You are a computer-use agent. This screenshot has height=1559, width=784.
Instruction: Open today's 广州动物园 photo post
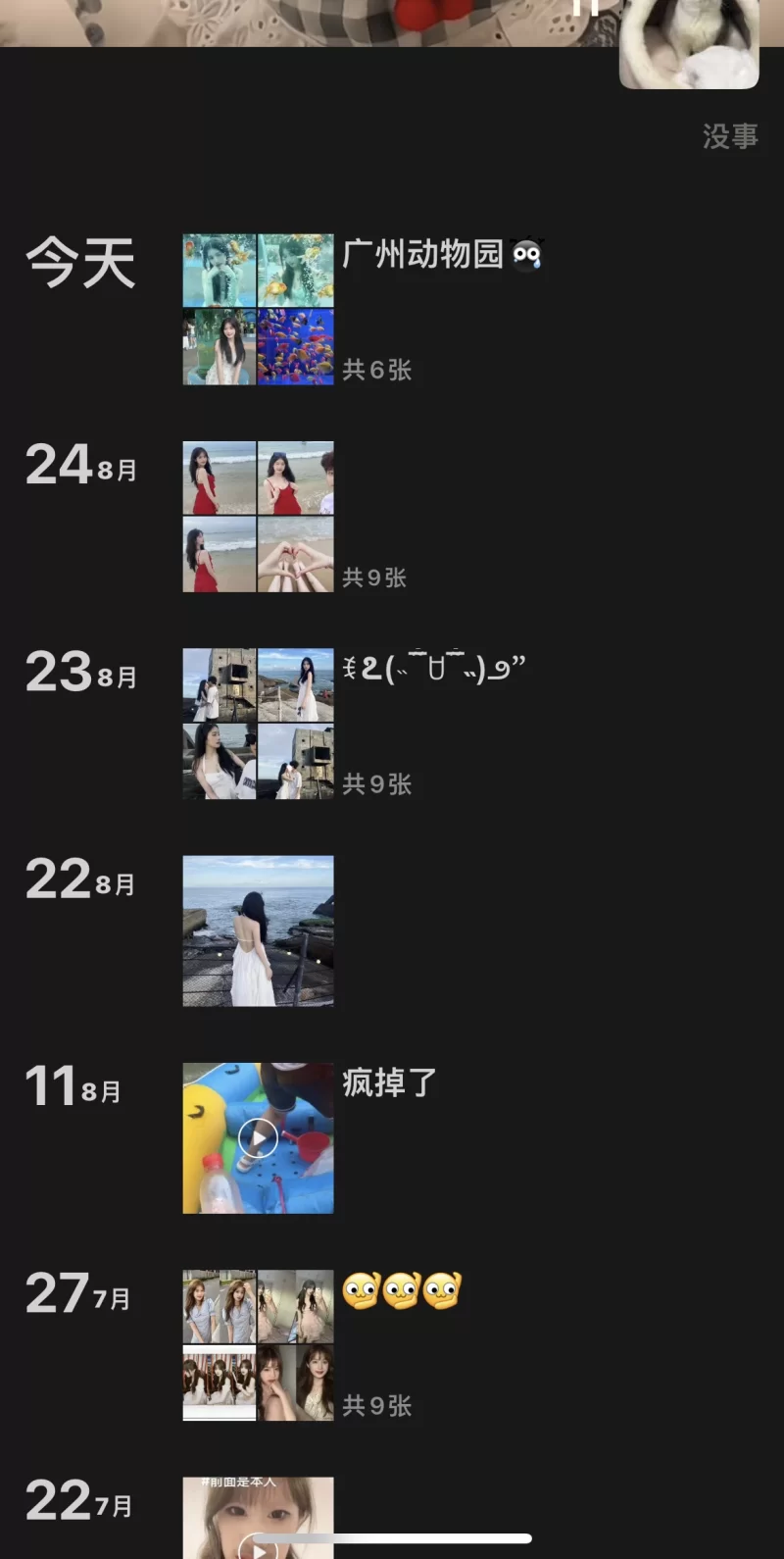(258, 309)
